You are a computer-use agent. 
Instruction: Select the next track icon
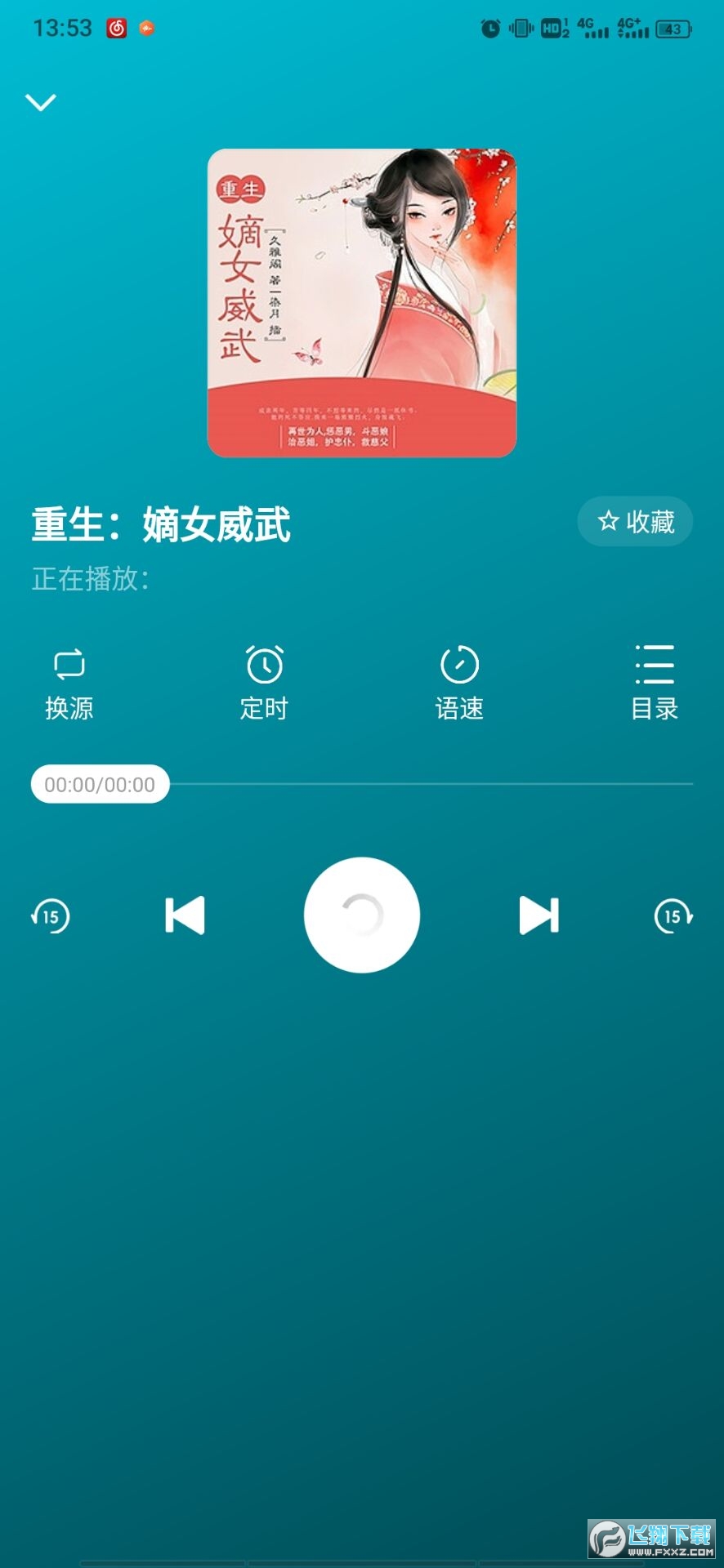[539, 916]
